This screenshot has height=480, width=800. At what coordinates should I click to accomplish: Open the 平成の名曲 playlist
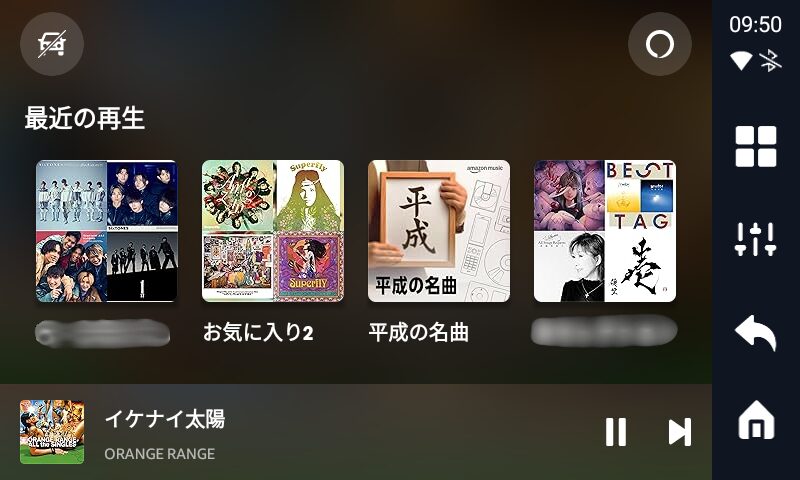pyautogui.click(x=439, y=231)
